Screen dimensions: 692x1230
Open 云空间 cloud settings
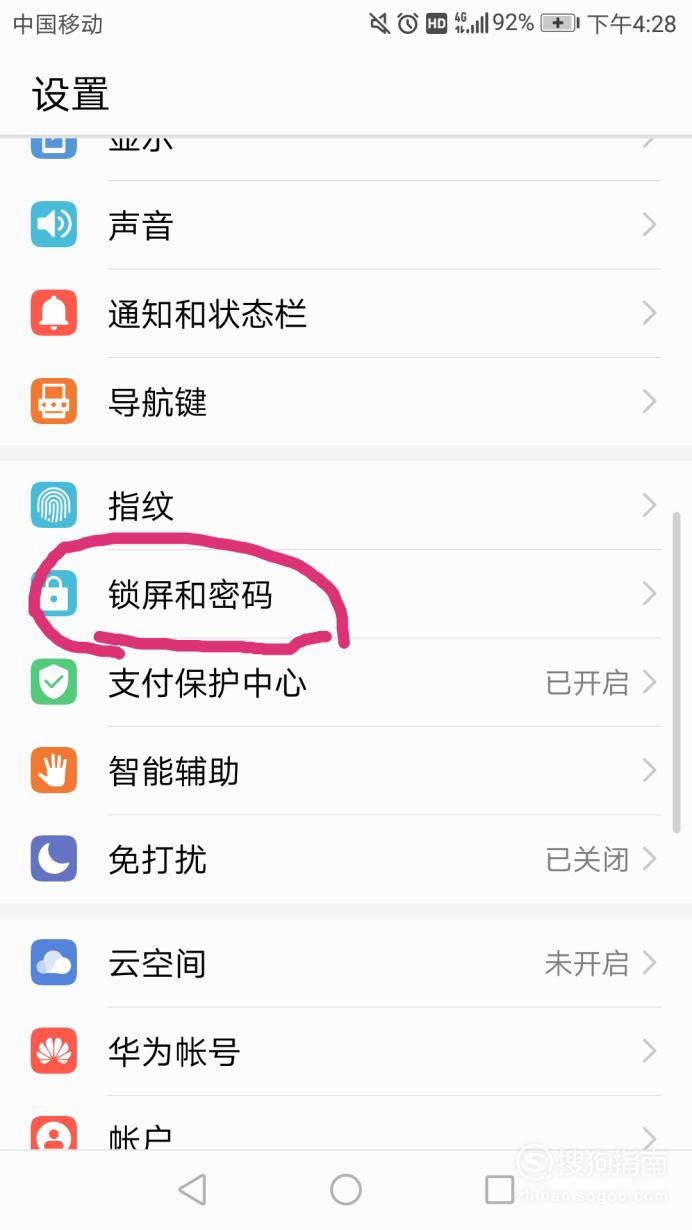pos(346,963)
